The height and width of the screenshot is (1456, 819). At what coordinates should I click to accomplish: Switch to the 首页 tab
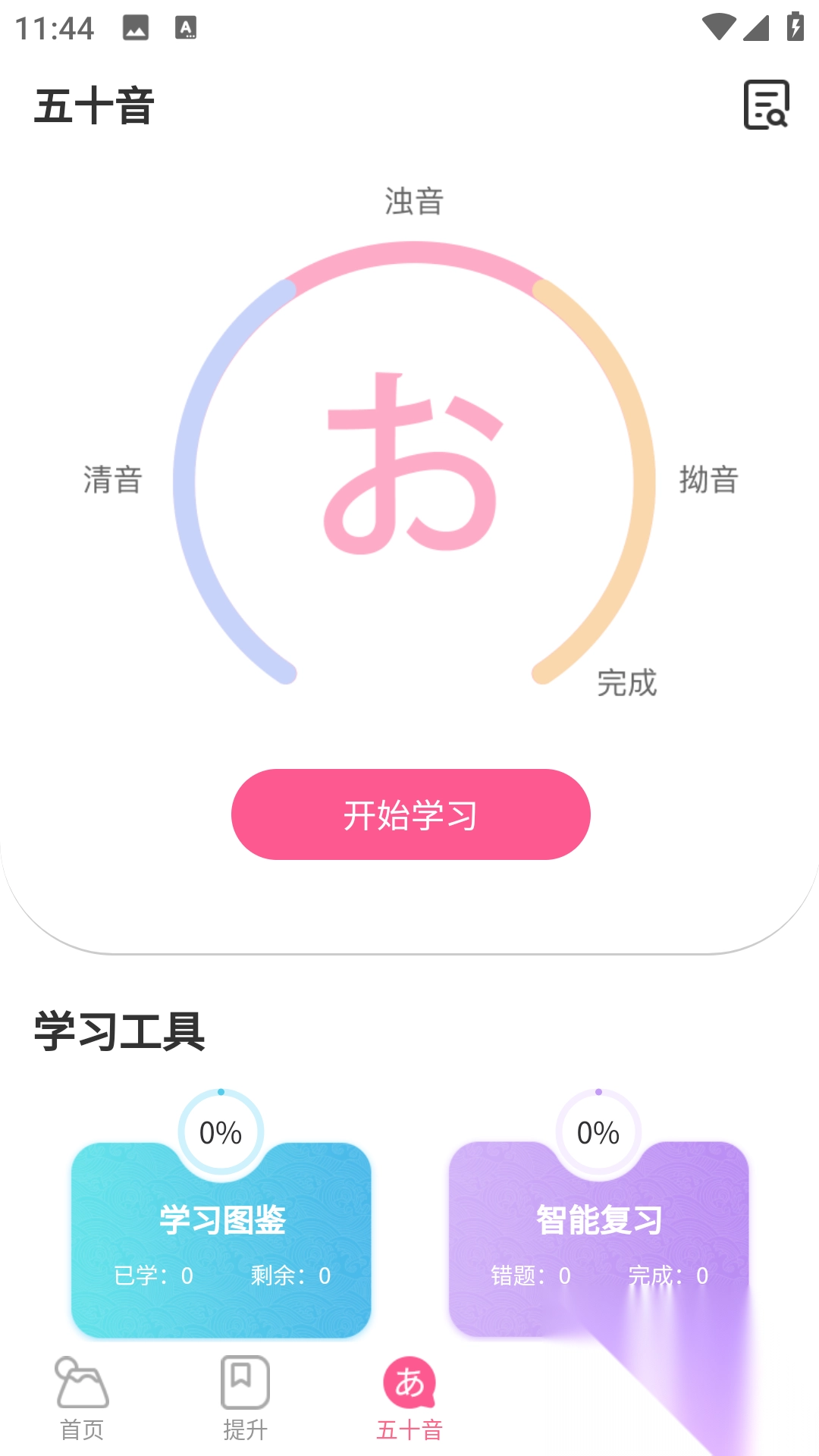click(x=82, y=1398)
